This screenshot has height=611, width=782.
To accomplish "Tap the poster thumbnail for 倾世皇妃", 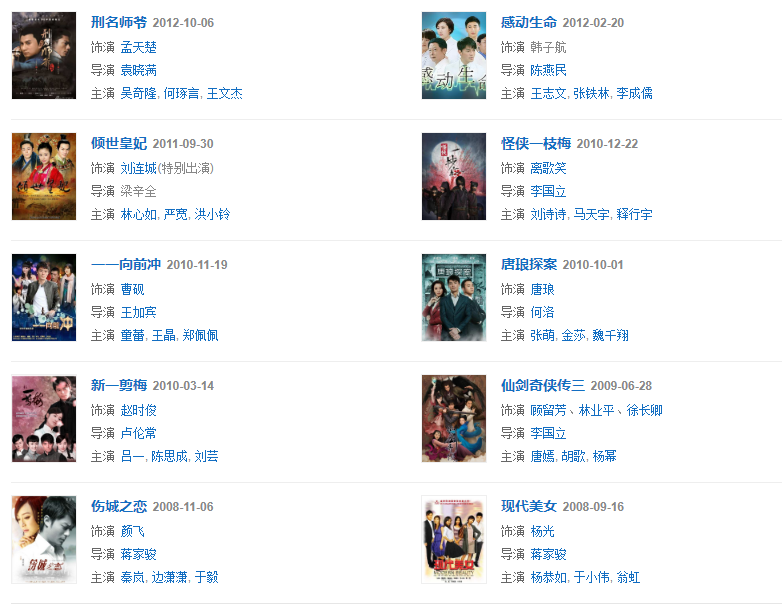I will pos(43,176).
